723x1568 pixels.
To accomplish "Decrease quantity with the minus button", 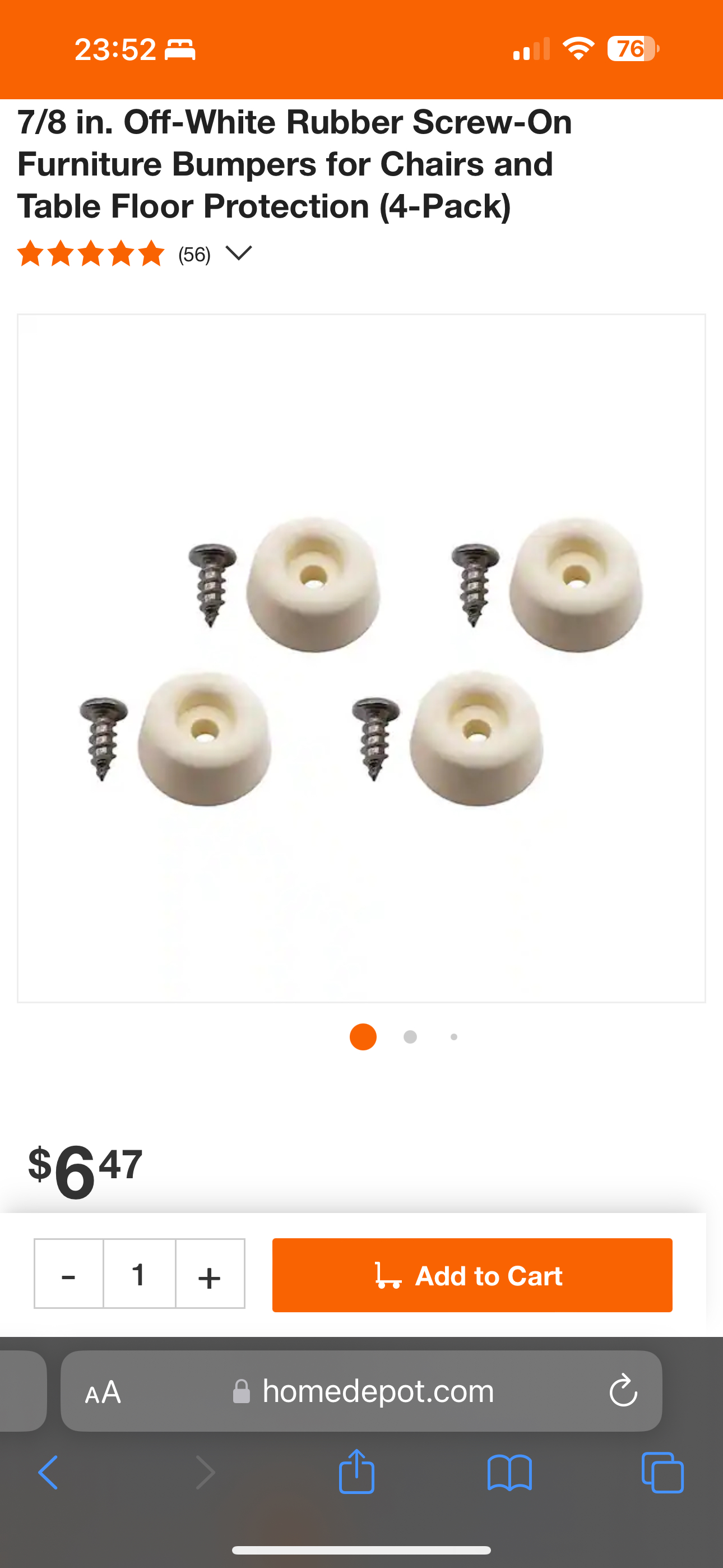I will [69, 1274].
